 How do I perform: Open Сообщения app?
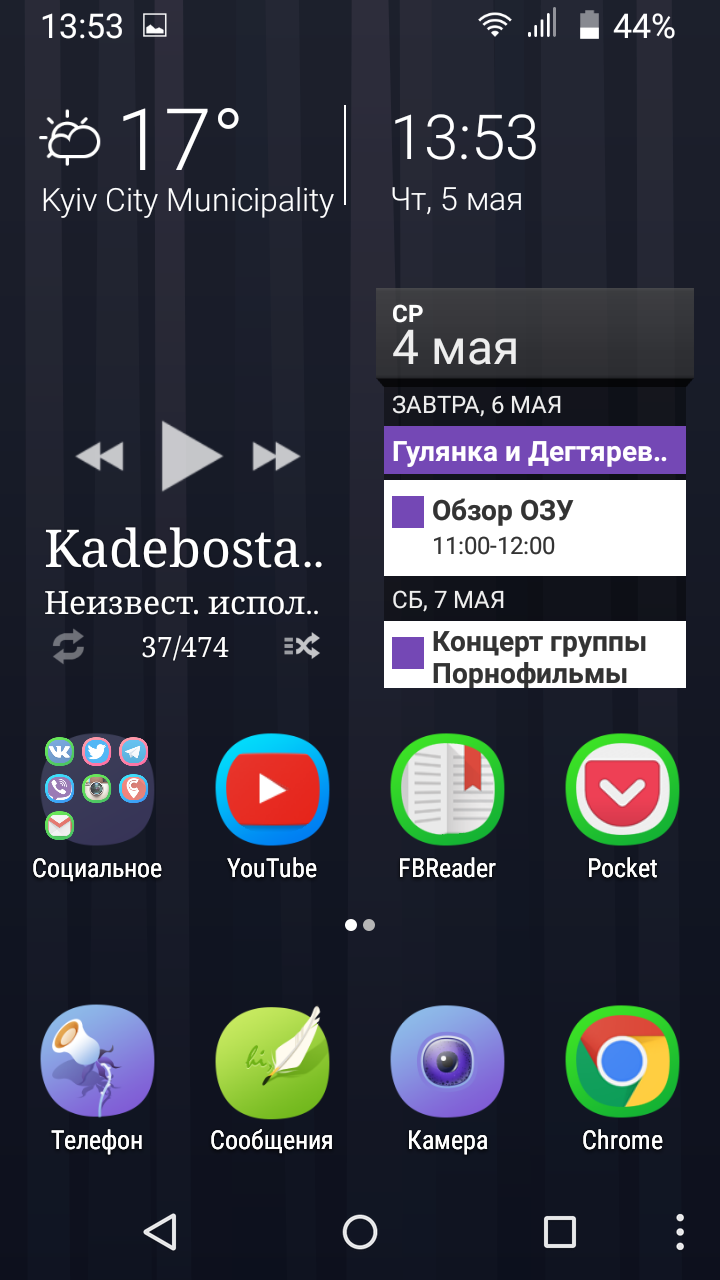pos(272,1062)
